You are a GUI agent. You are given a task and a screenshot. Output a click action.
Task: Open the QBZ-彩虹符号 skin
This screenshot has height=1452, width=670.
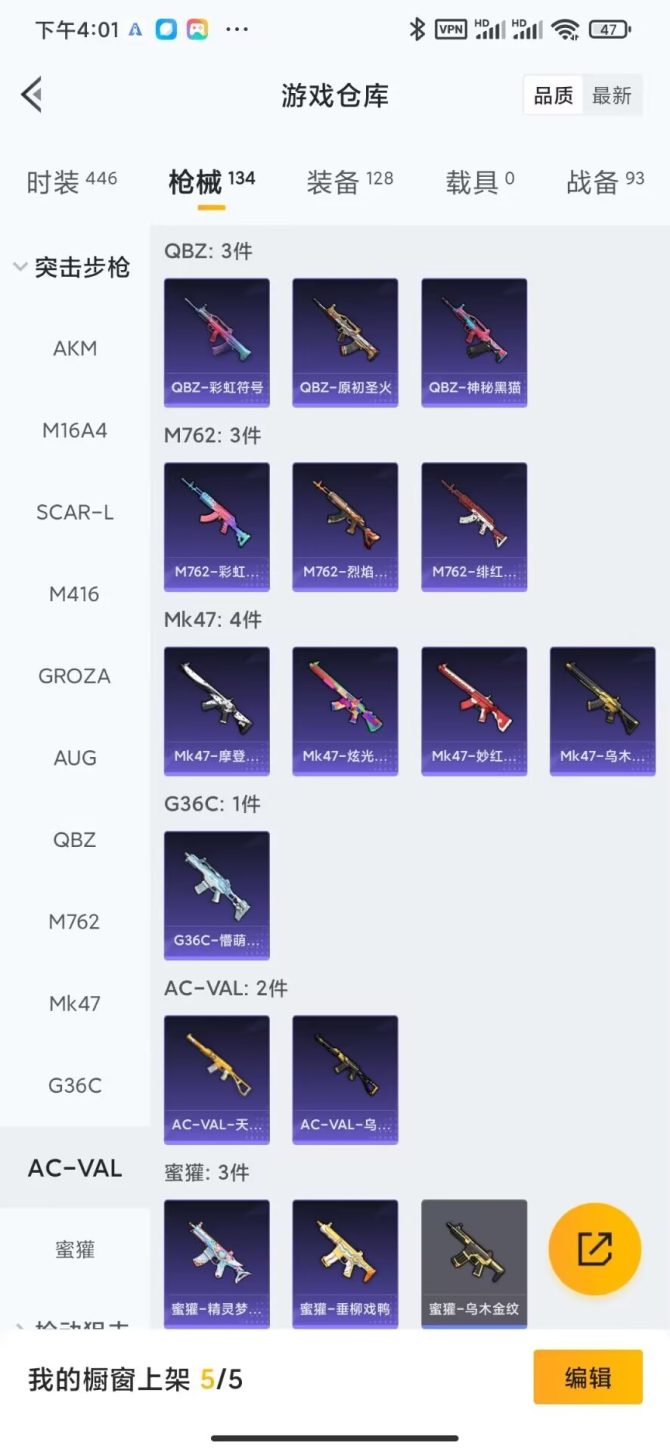tap(216, 342)
